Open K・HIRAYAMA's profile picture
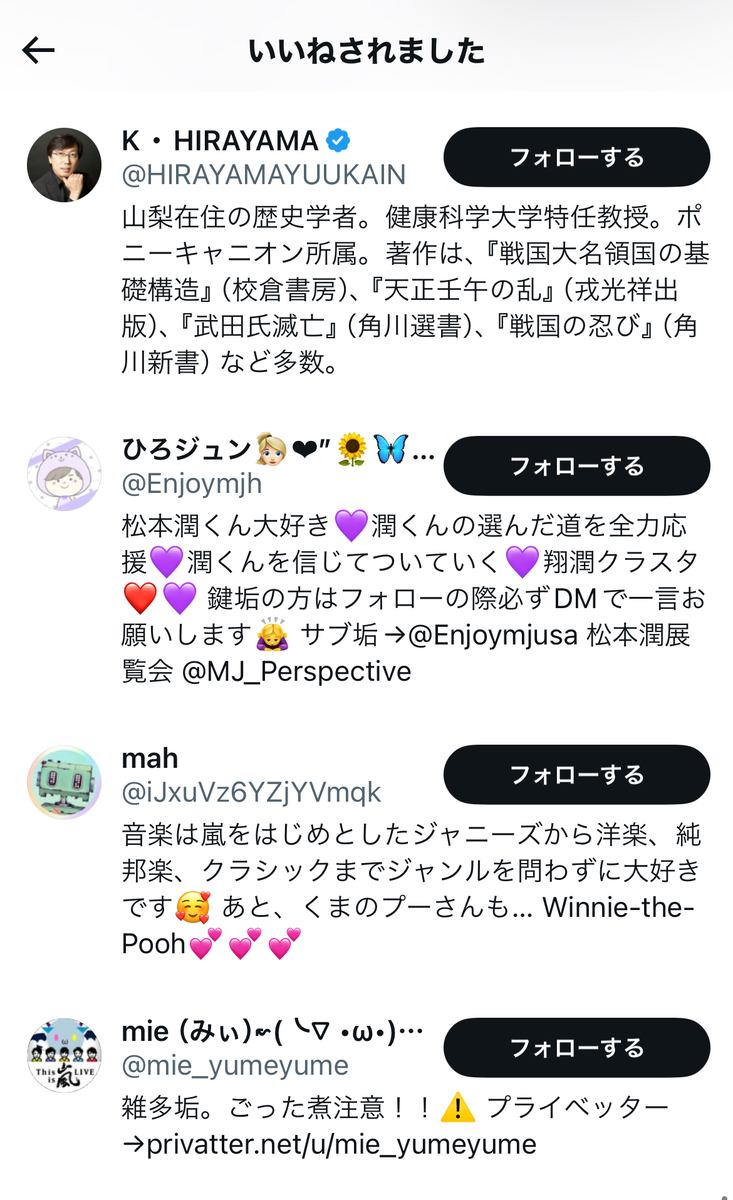The width and height of the screenshot is (733, 1200). (64, 165)
